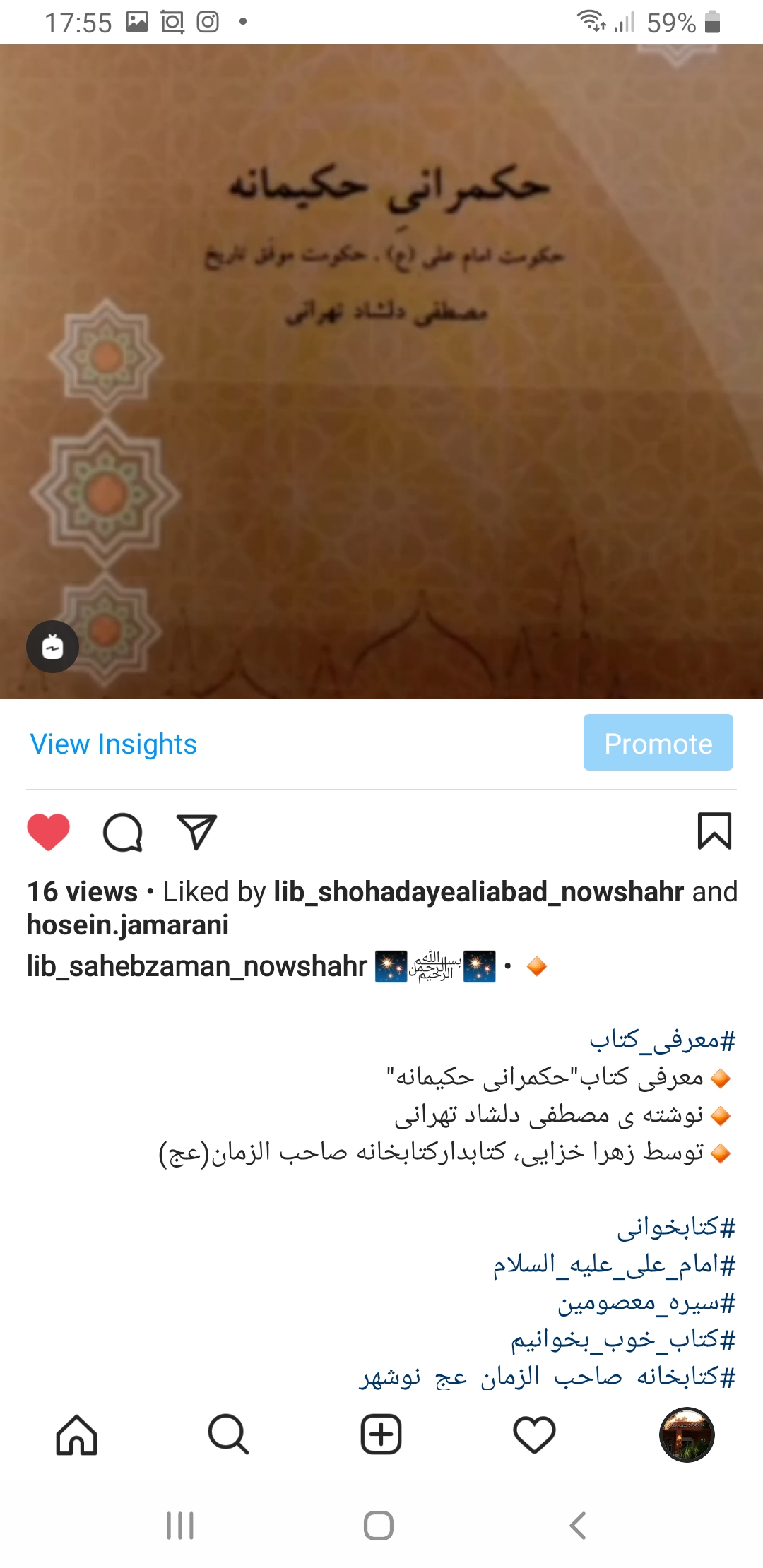The width and height of the screenshot is (763, 1568).
Task: Open View Insights for this post
Action: point(113,744)
